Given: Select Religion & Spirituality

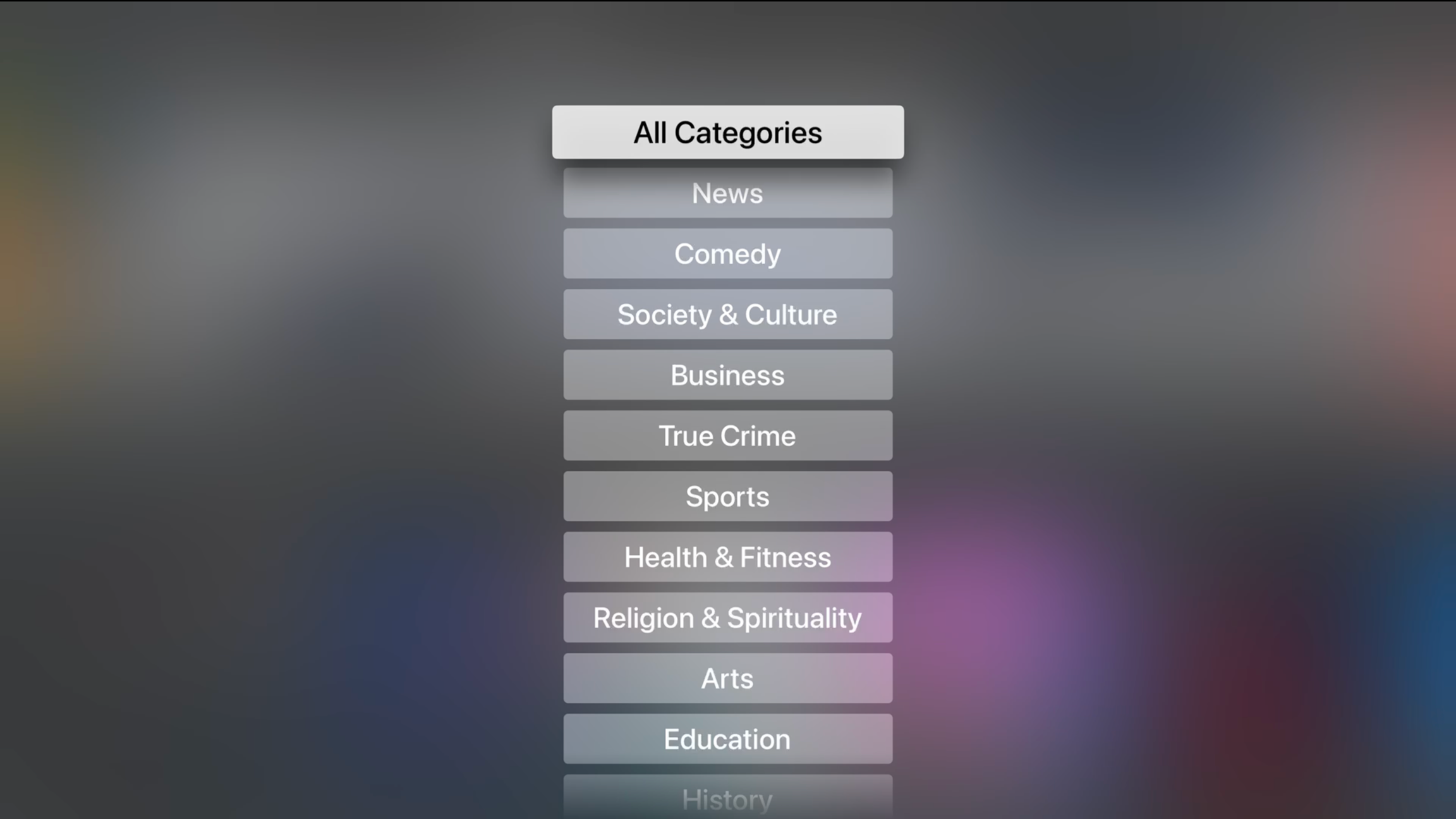Looking at the screenshot, I should [x=727, y=618].
